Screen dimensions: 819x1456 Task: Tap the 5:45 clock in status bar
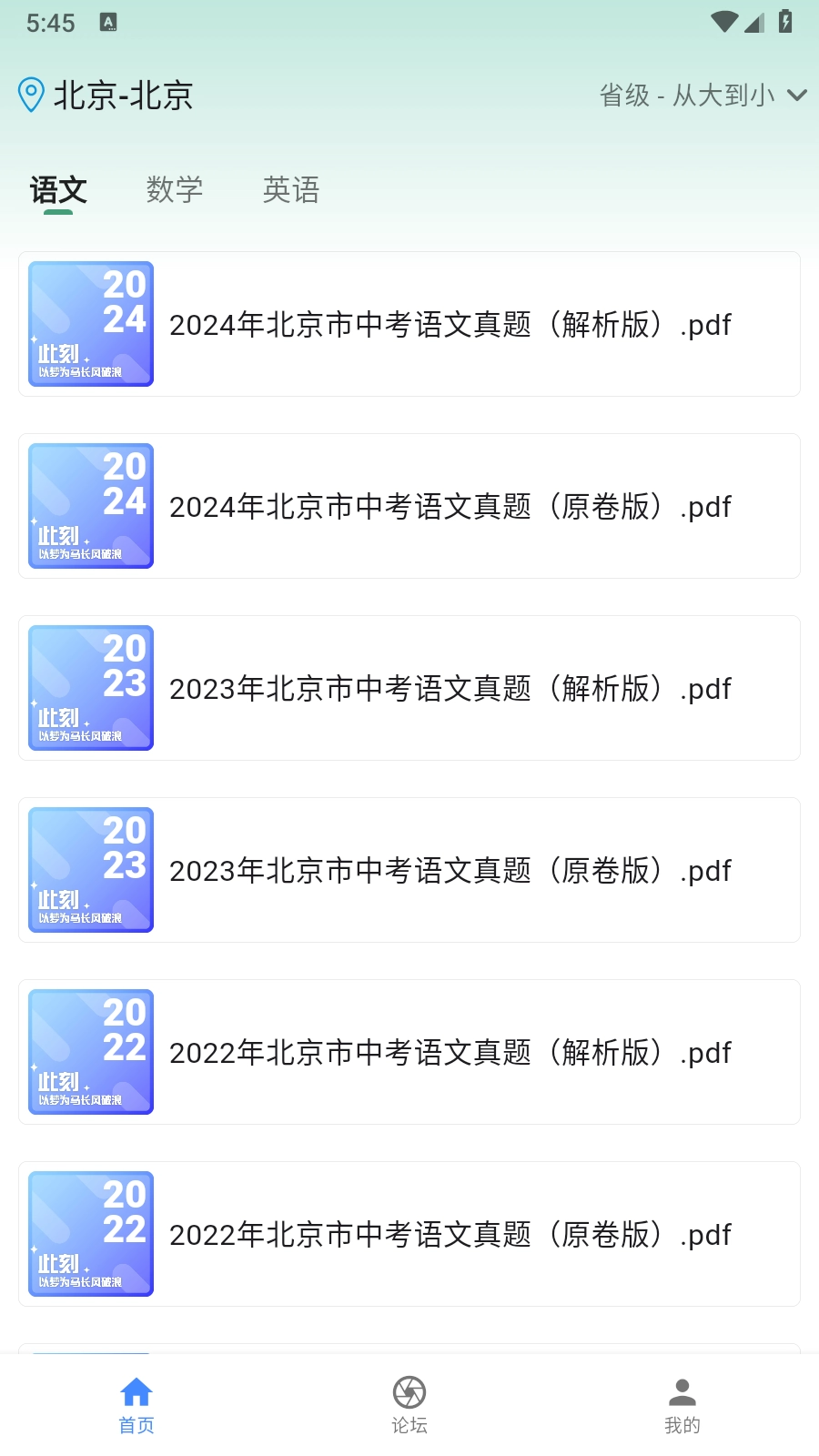click(50, 20)
